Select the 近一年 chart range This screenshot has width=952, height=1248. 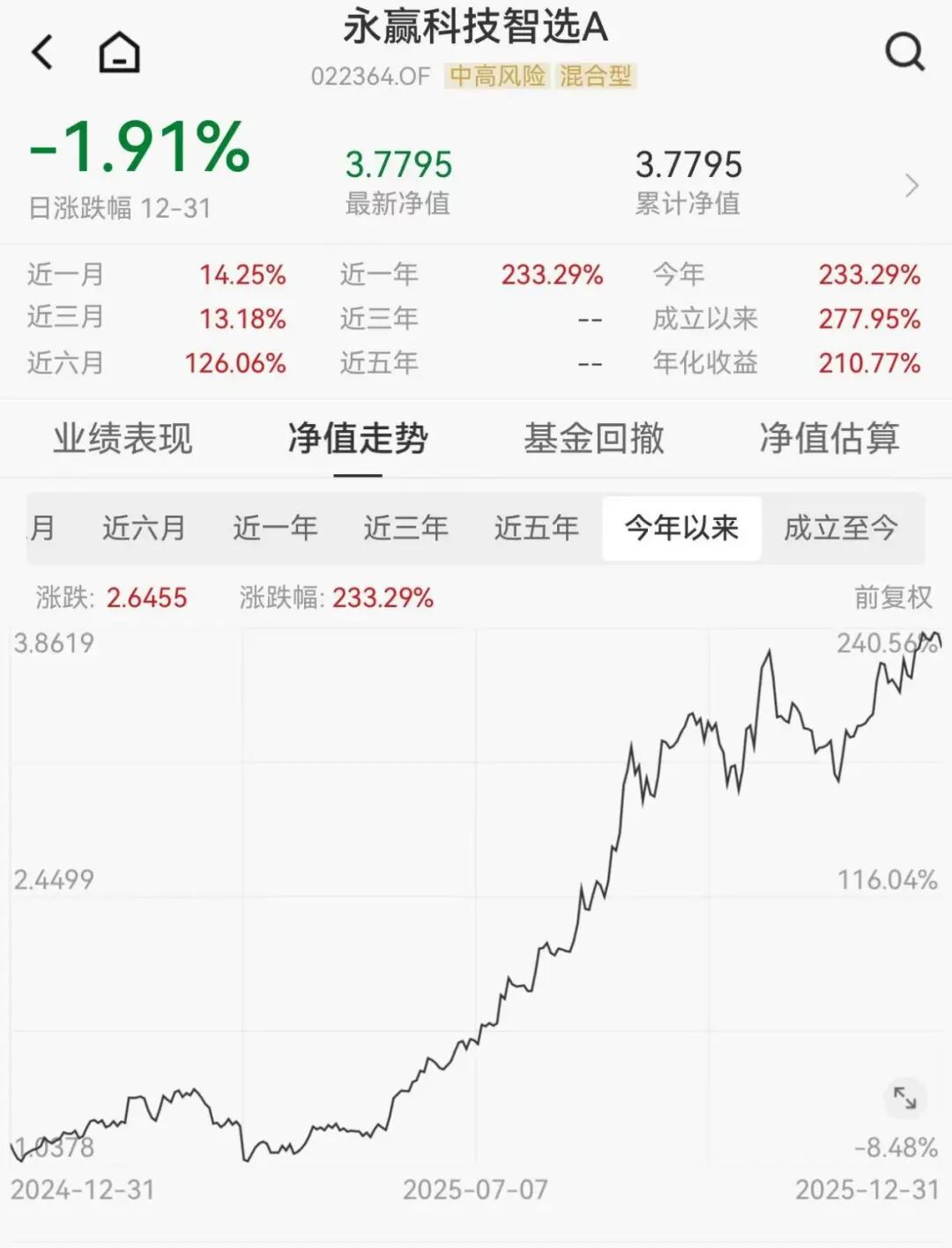pos(275,528)
